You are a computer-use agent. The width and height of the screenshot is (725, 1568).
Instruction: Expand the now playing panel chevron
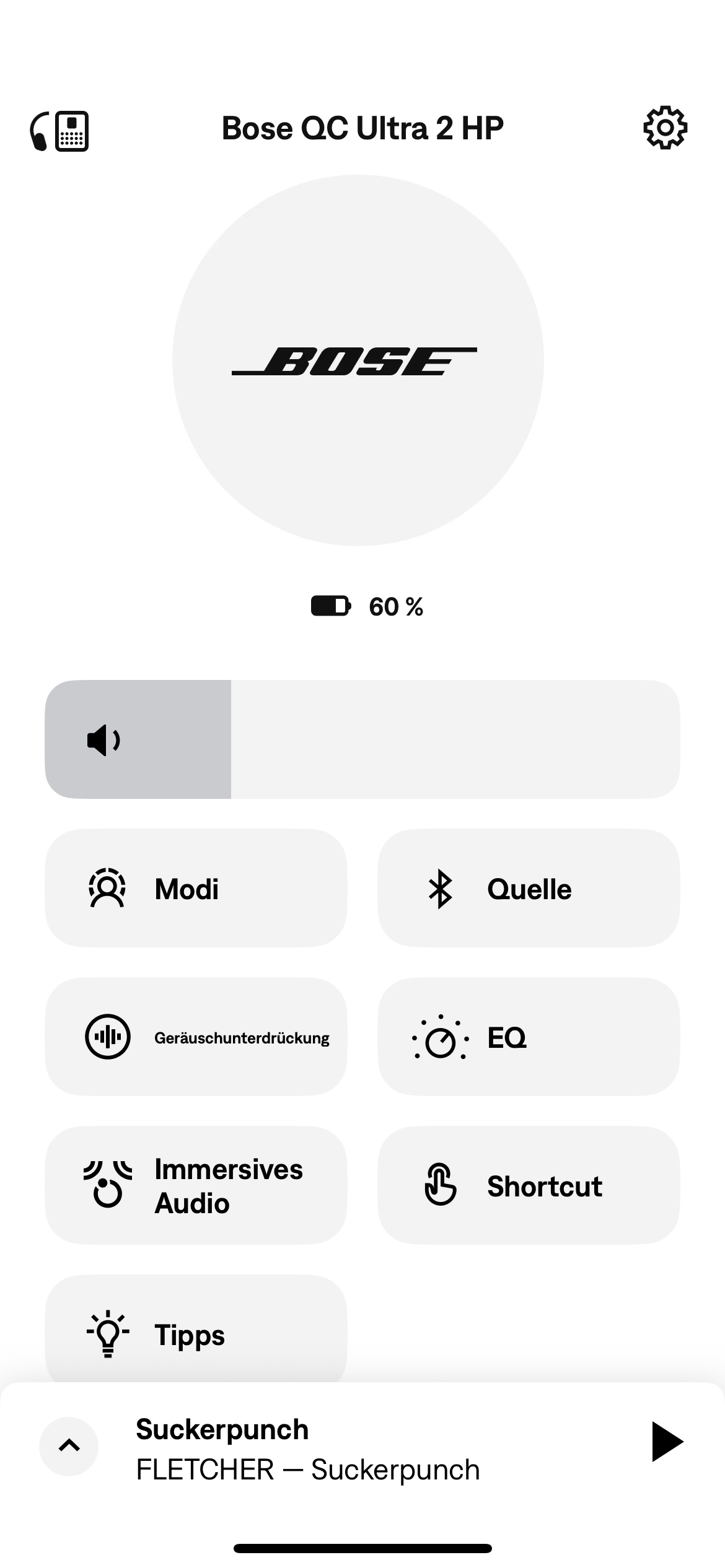tap(69, 1446)
